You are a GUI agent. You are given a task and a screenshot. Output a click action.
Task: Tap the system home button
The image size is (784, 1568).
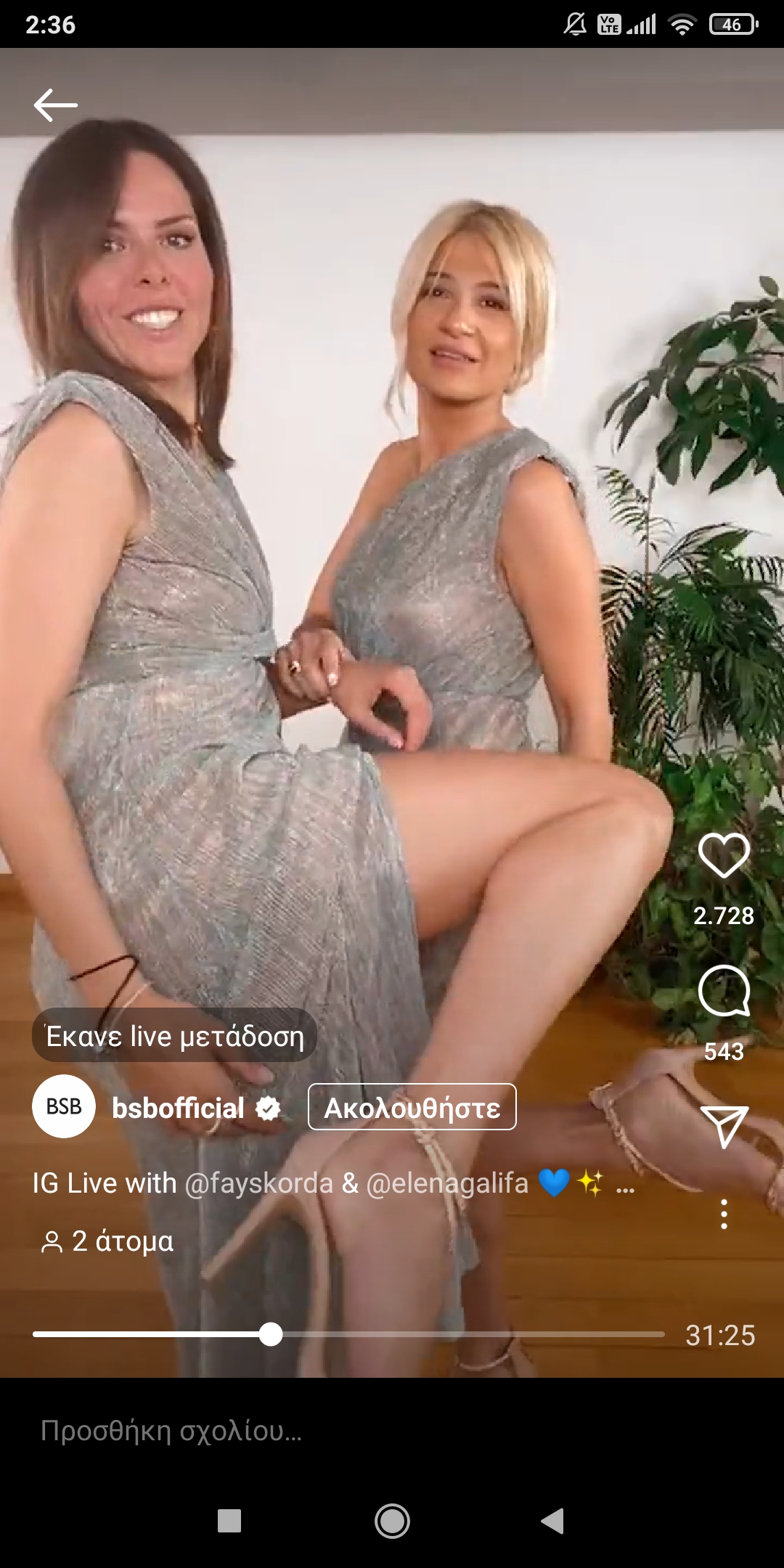click(392, 1521)
